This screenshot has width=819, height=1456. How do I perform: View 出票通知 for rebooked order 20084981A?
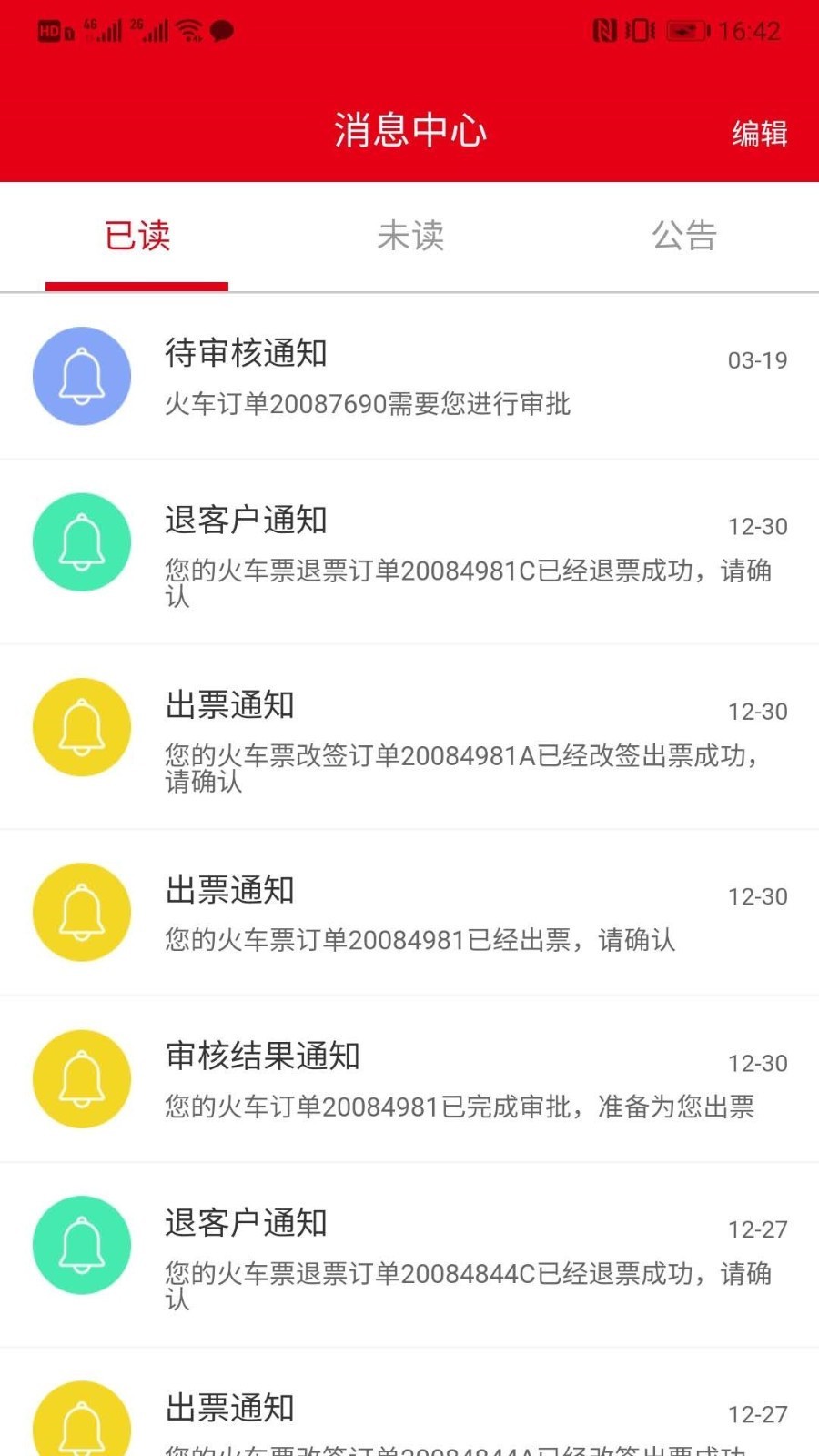409,736
